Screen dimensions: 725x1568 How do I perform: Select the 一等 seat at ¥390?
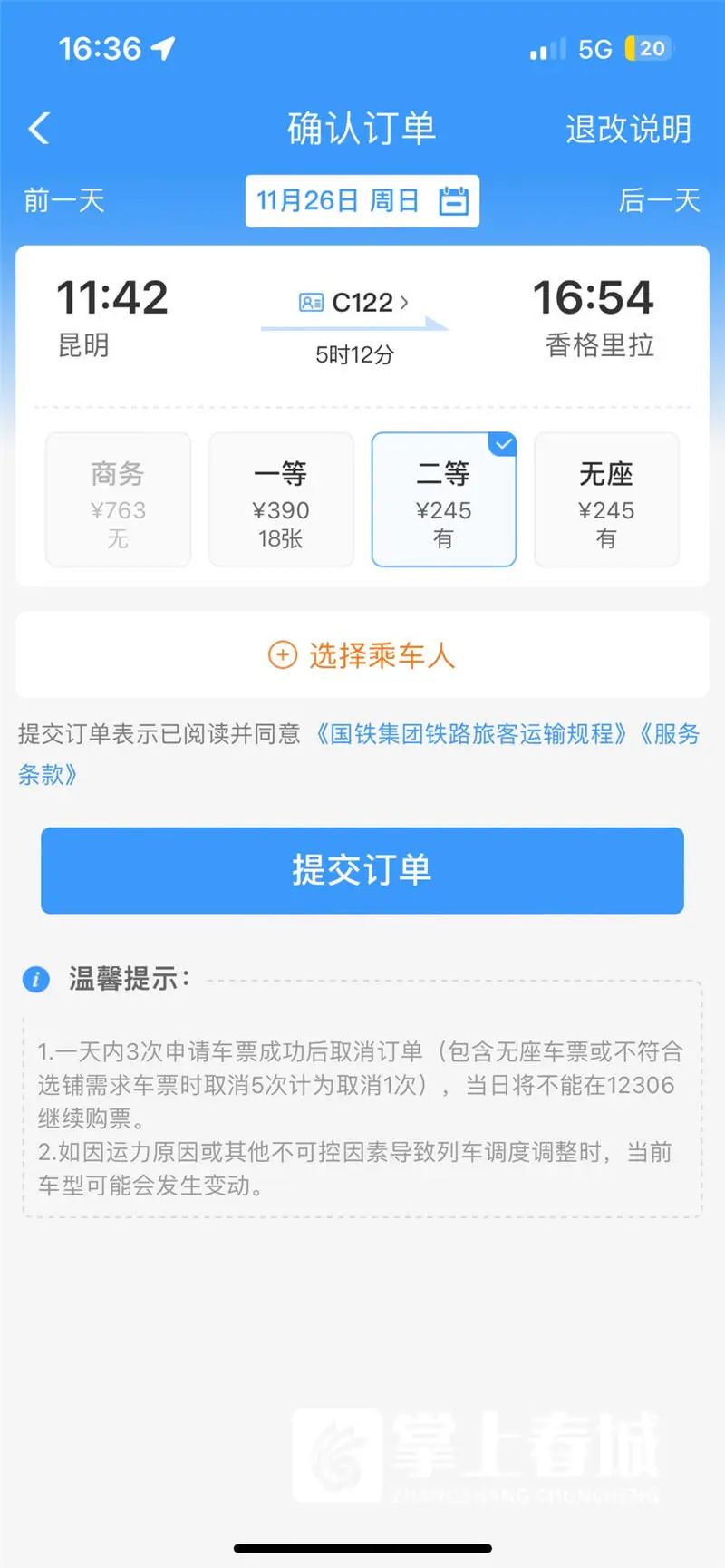(x=281, y=499)
